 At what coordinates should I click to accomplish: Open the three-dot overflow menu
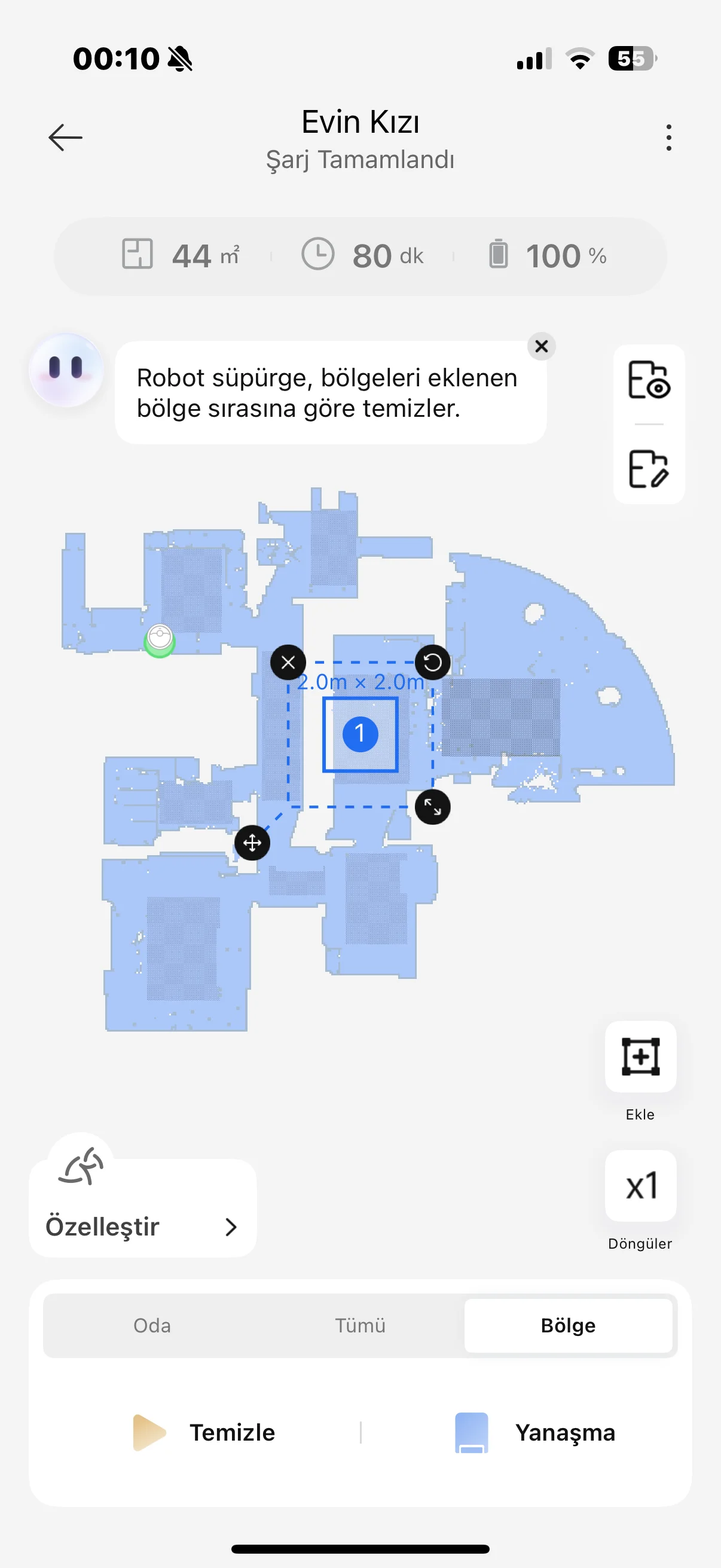click(x=668, y=138)
